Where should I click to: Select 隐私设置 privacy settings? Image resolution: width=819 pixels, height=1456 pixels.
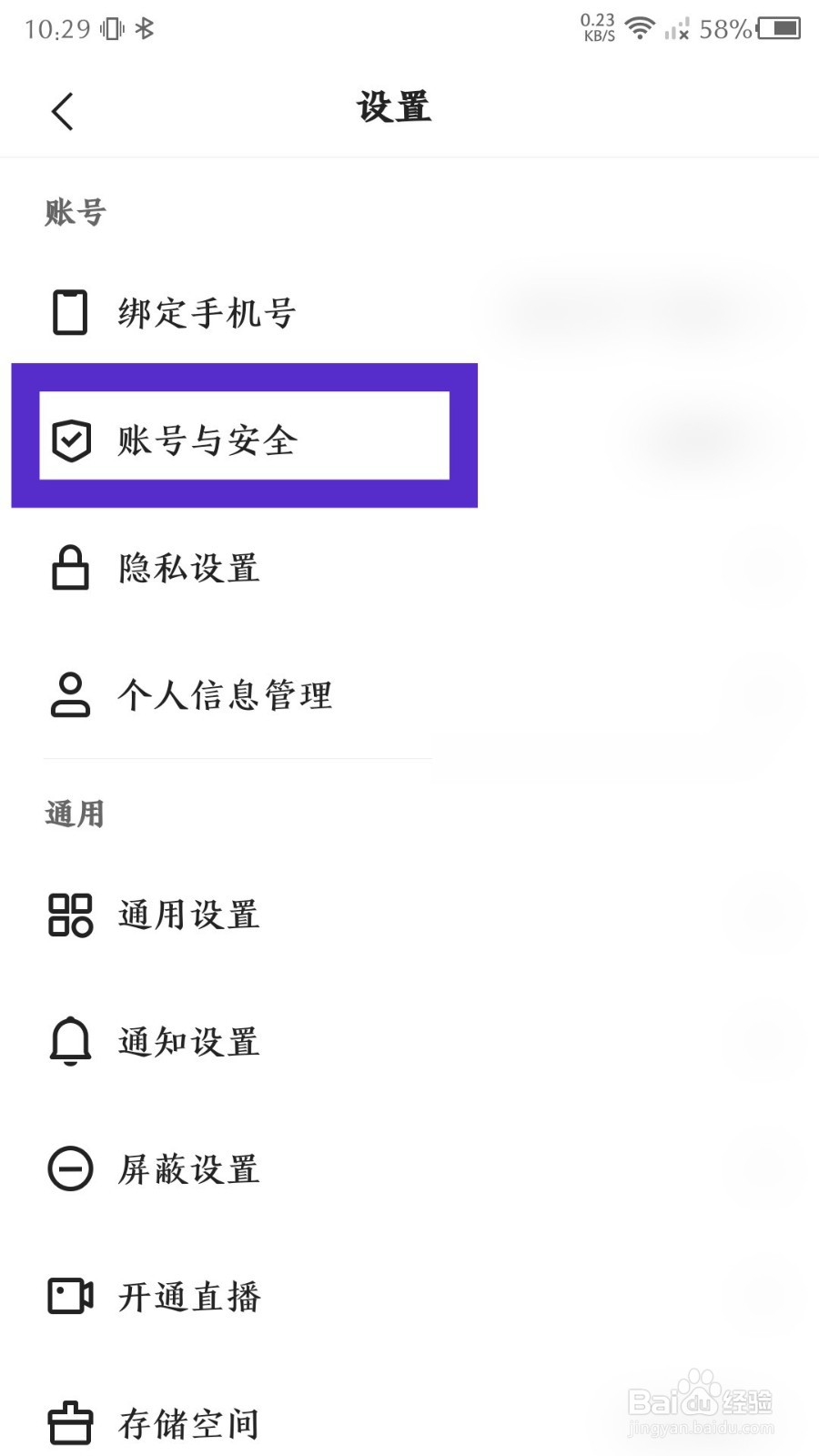click(x=188, y=568)
